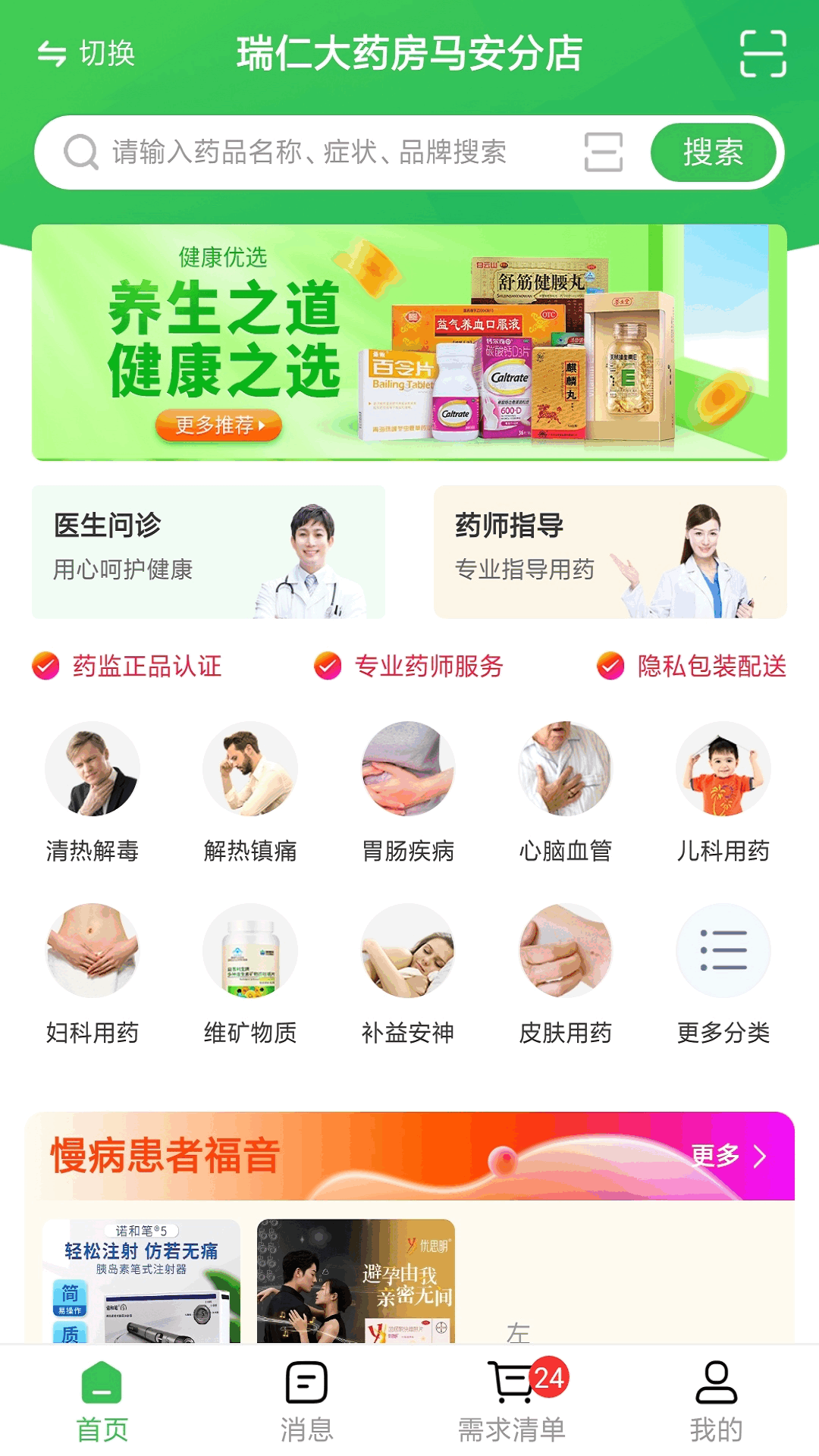The height and width of the screenshot is (1456, 819).
Task: Open the scan icon in top corner
Action: coord(763,54)
